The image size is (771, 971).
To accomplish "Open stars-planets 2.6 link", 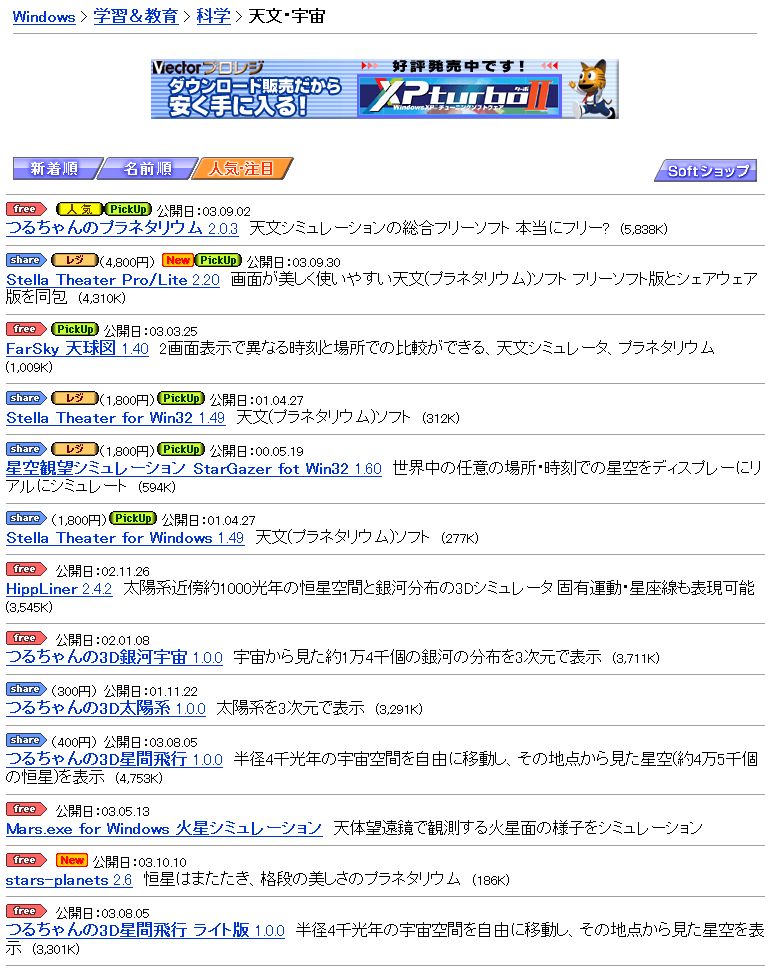I will tap(68, 879).
